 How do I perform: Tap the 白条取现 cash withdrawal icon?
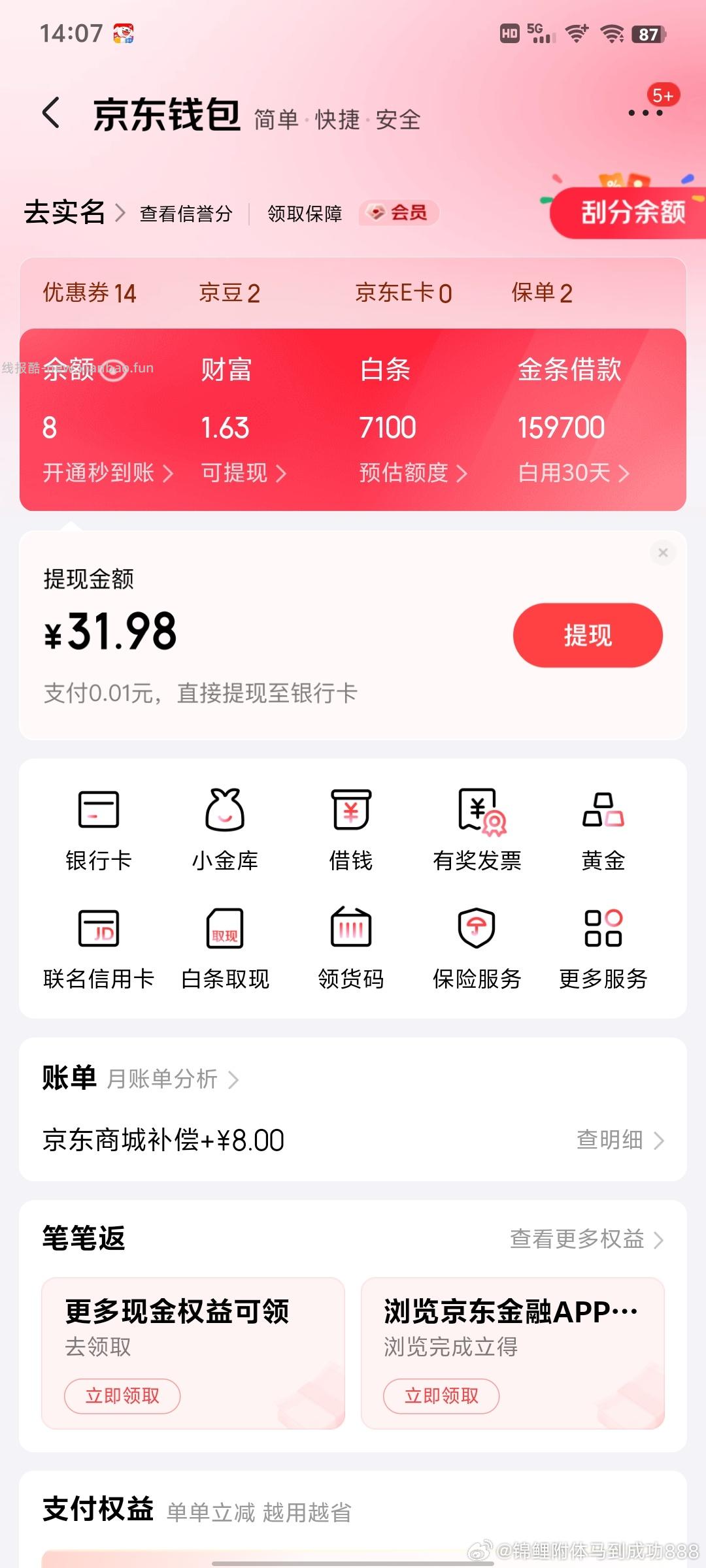pyautogui.click(x=225, y=944)
